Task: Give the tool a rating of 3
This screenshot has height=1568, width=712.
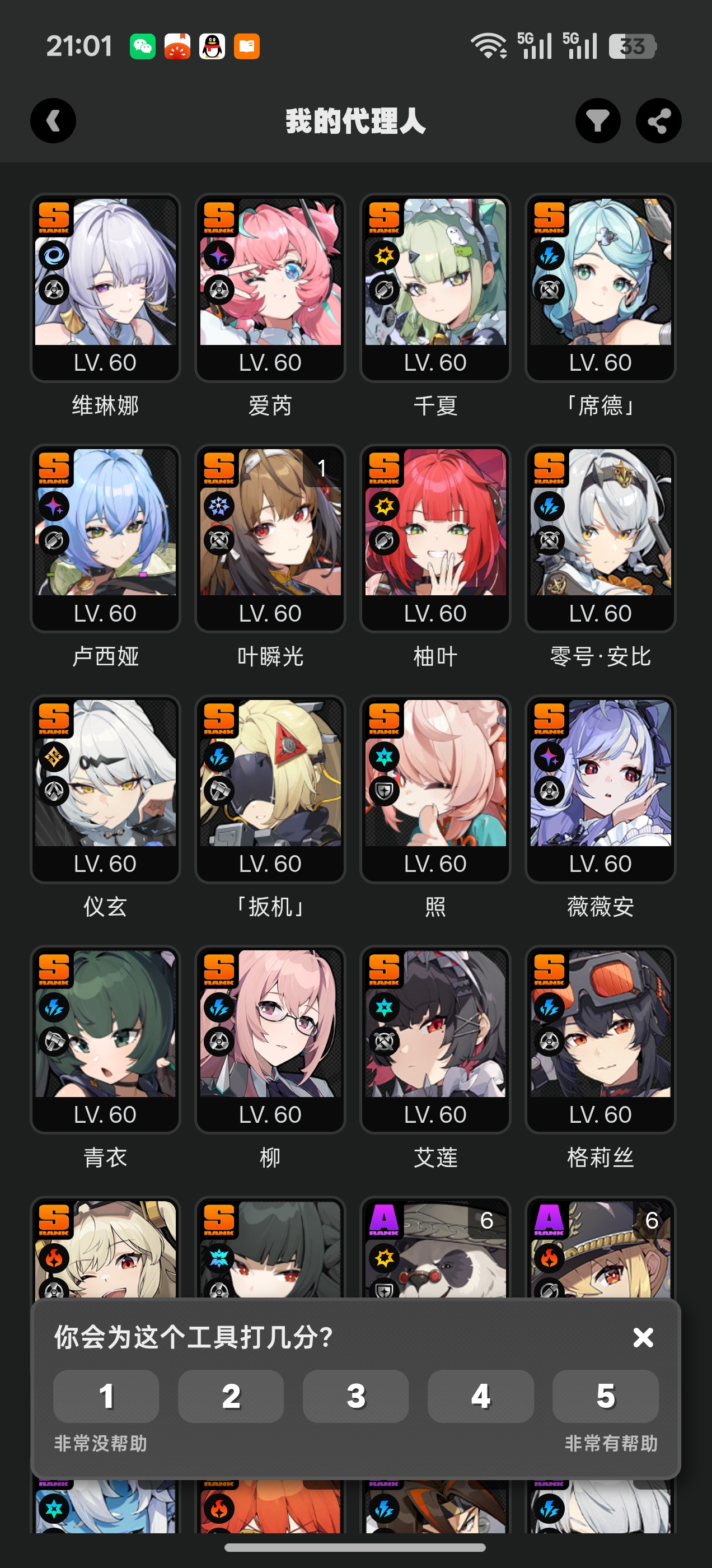Action: coord(355,1396)
